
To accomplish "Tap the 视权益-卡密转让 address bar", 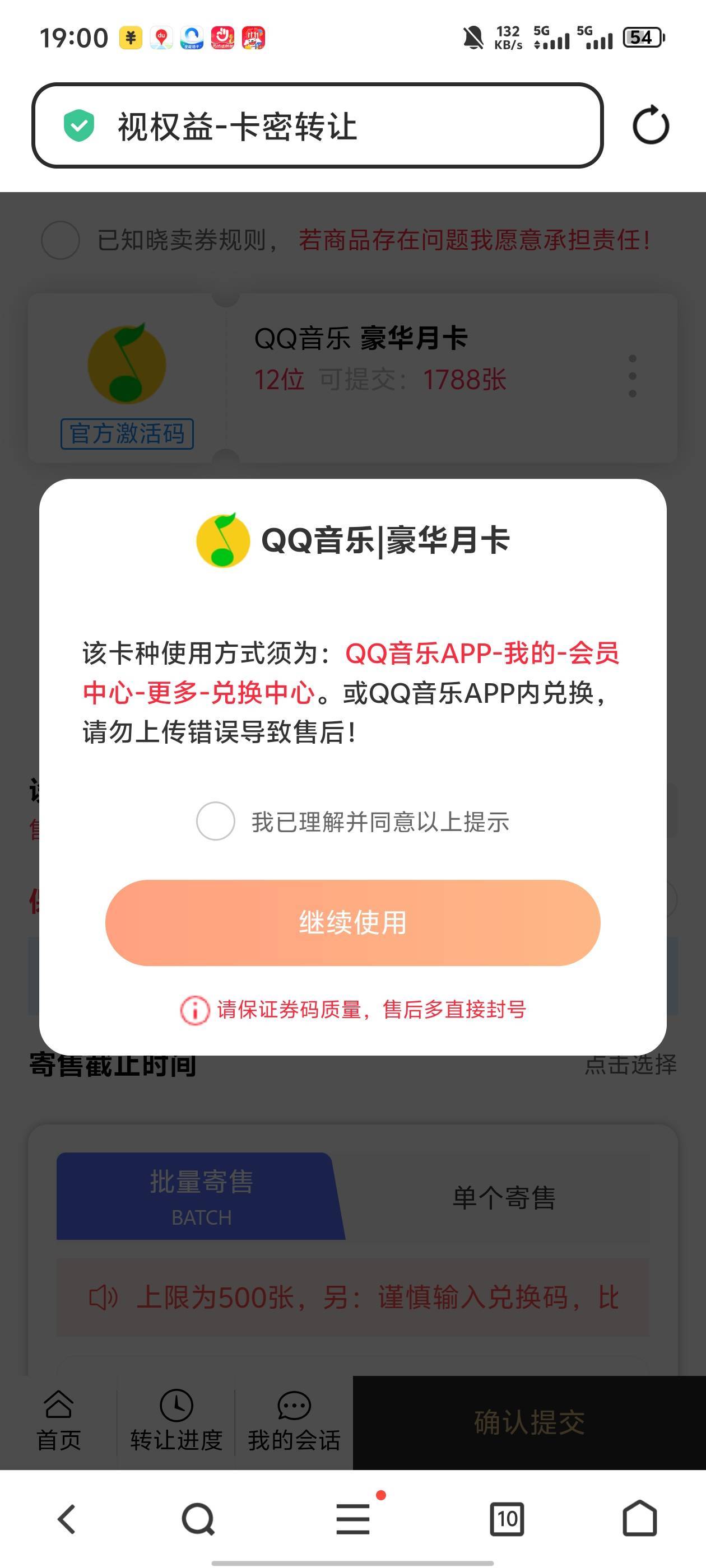I will pos(317,125).
